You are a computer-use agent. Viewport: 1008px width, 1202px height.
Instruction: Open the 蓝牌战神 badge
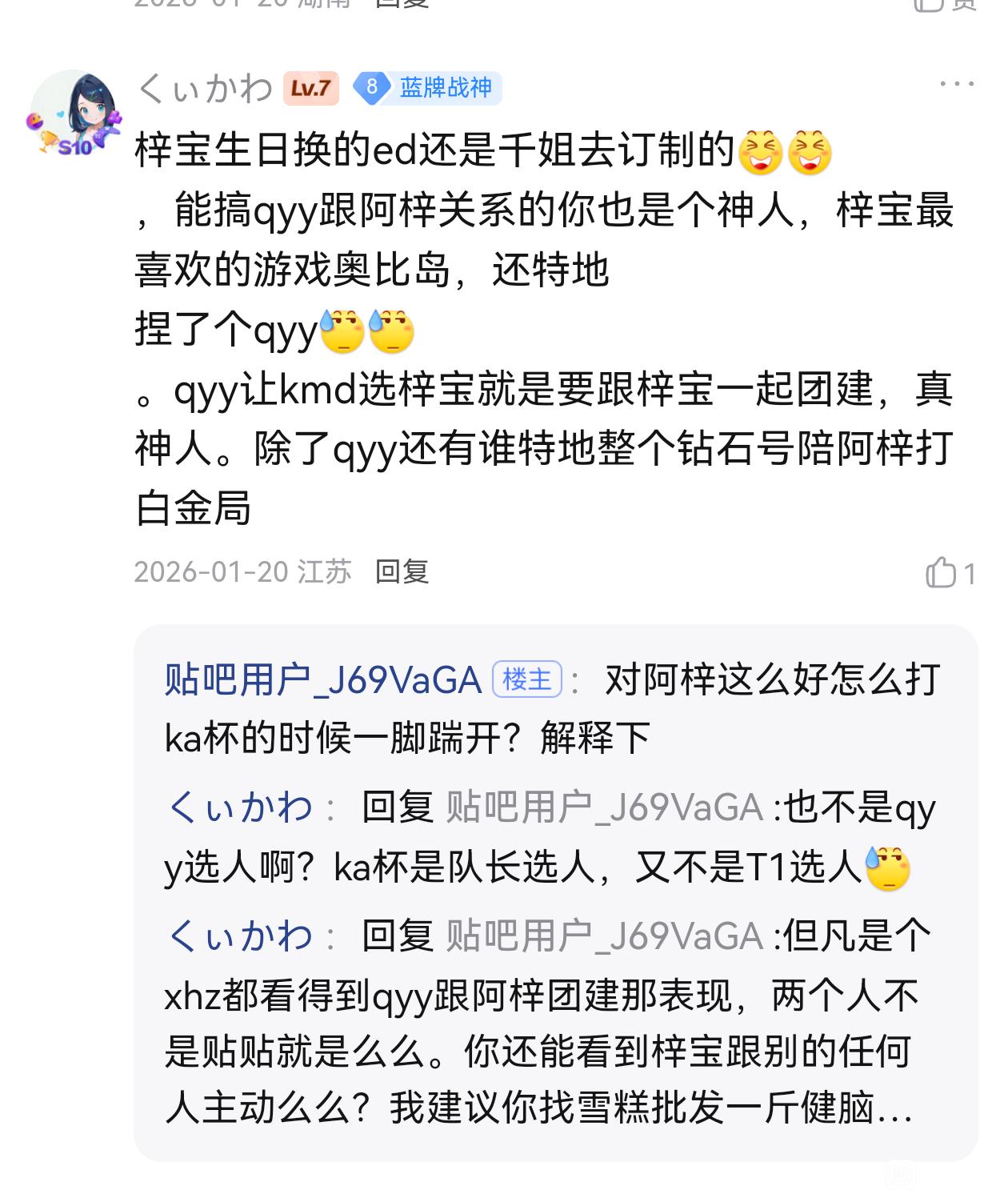click(429, 88)
